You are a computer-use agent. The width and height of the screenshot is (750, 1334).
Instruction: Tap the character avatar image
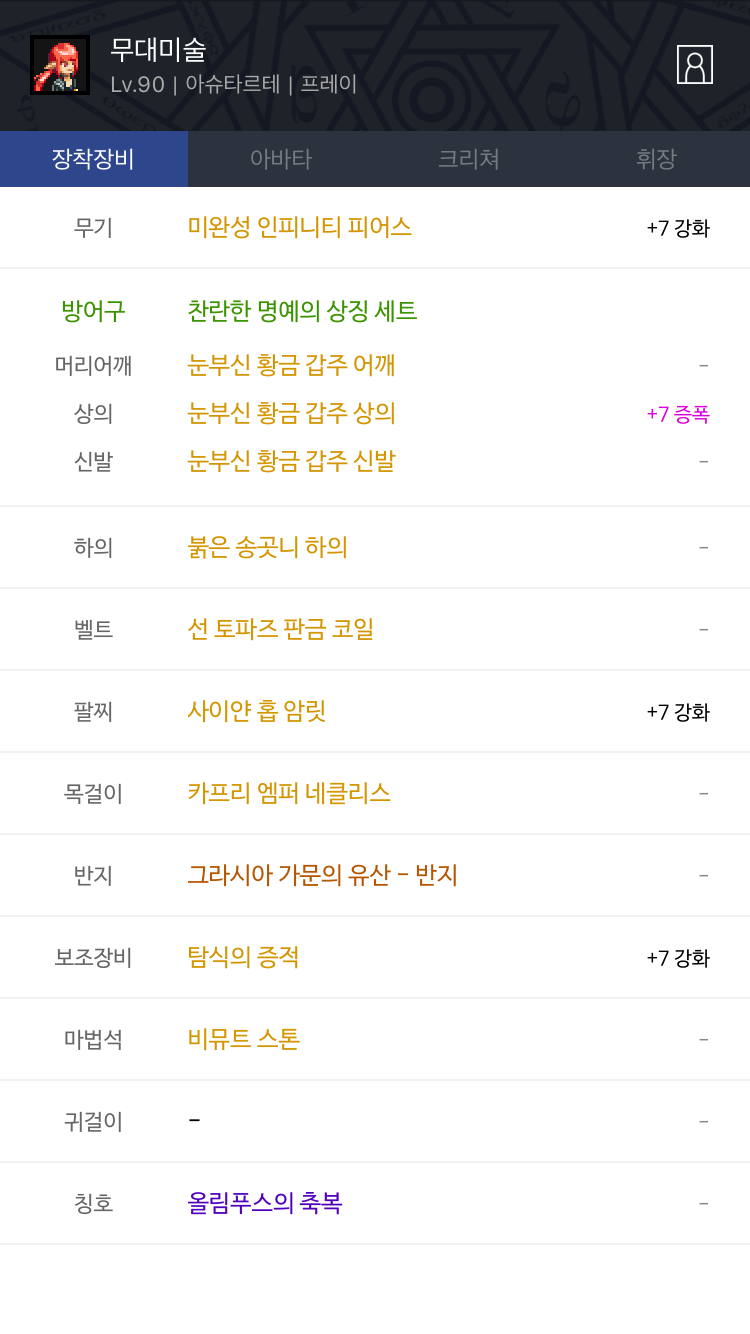[x=60, y=65]
